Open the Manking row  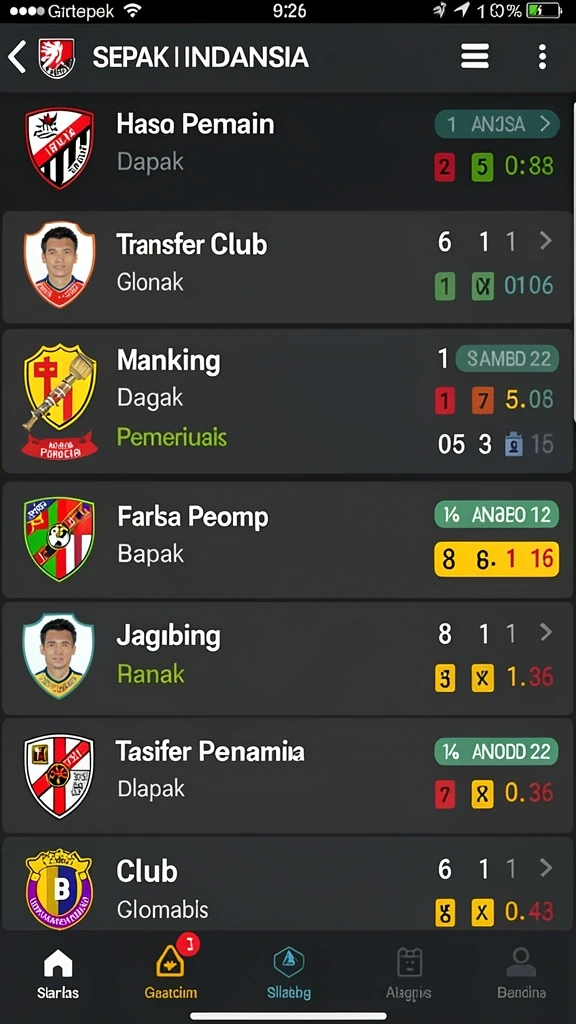point(288,402)
